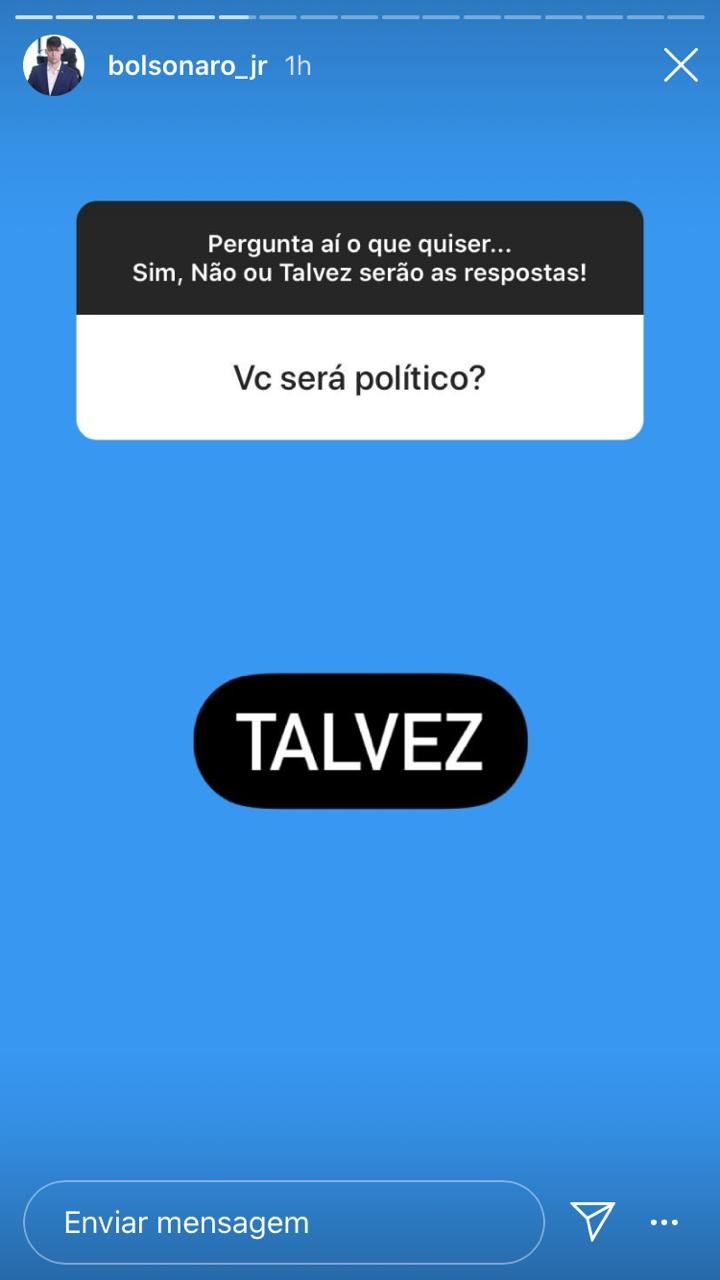Open the three-dot more options menu
The width and height of the screenshot is (720, 1280).
664,1222
